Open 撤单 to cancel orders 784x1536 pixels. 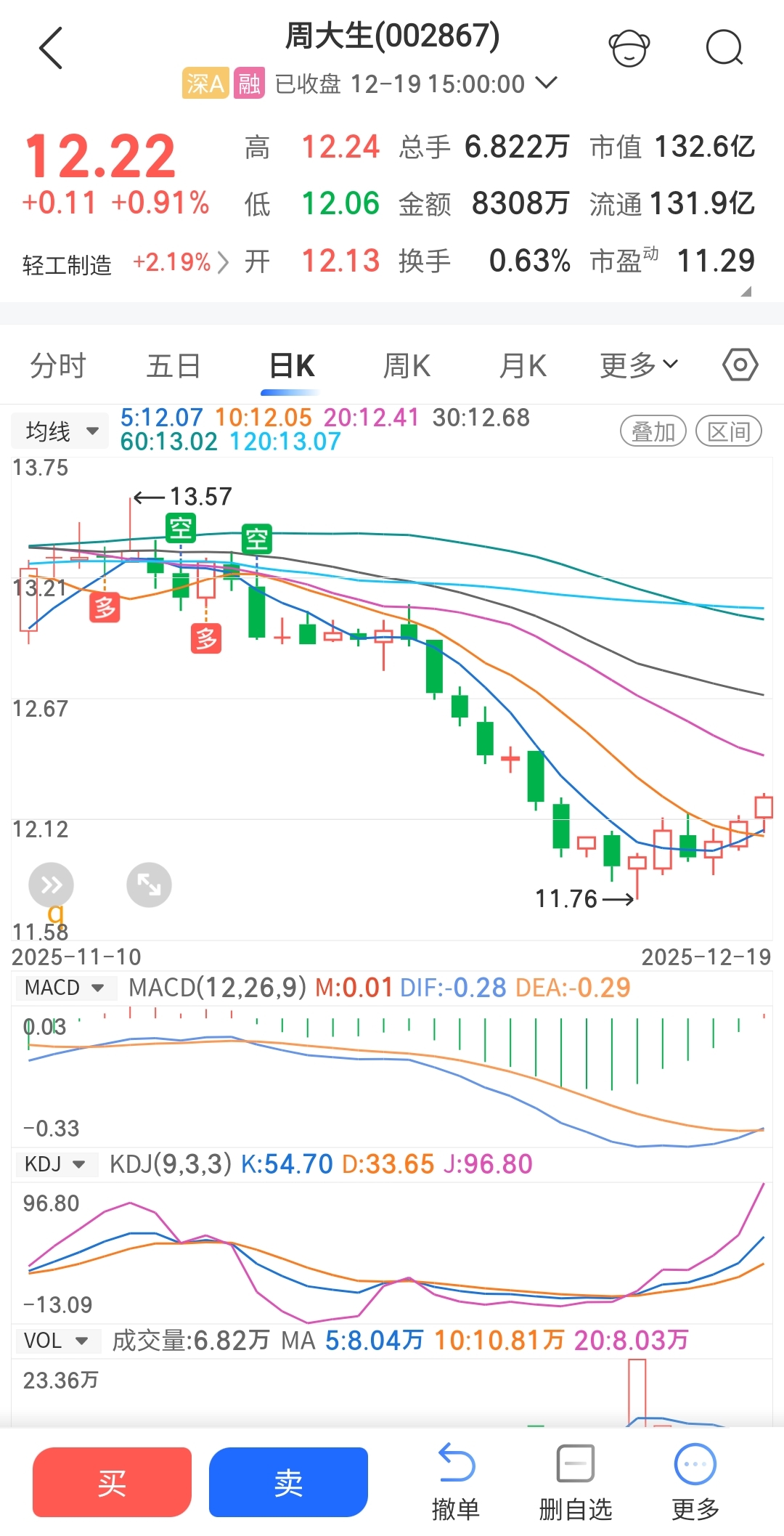tap(456, 1482)
